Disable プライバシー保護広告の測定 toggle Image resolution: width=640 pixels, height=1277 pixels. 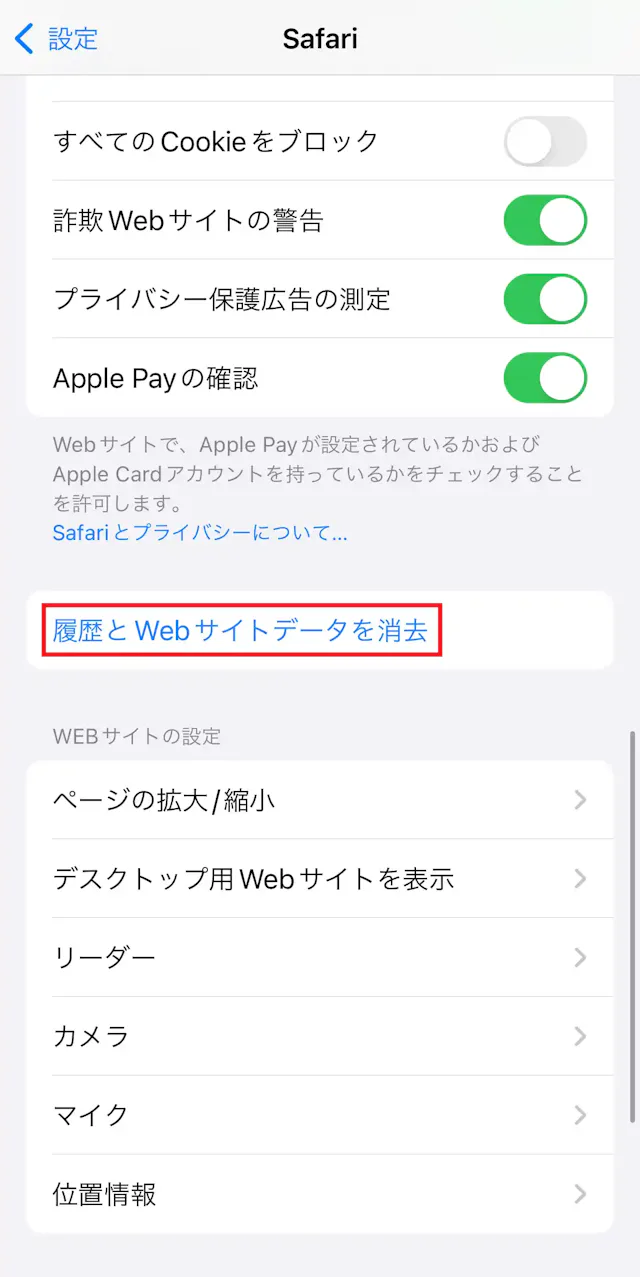544,299
